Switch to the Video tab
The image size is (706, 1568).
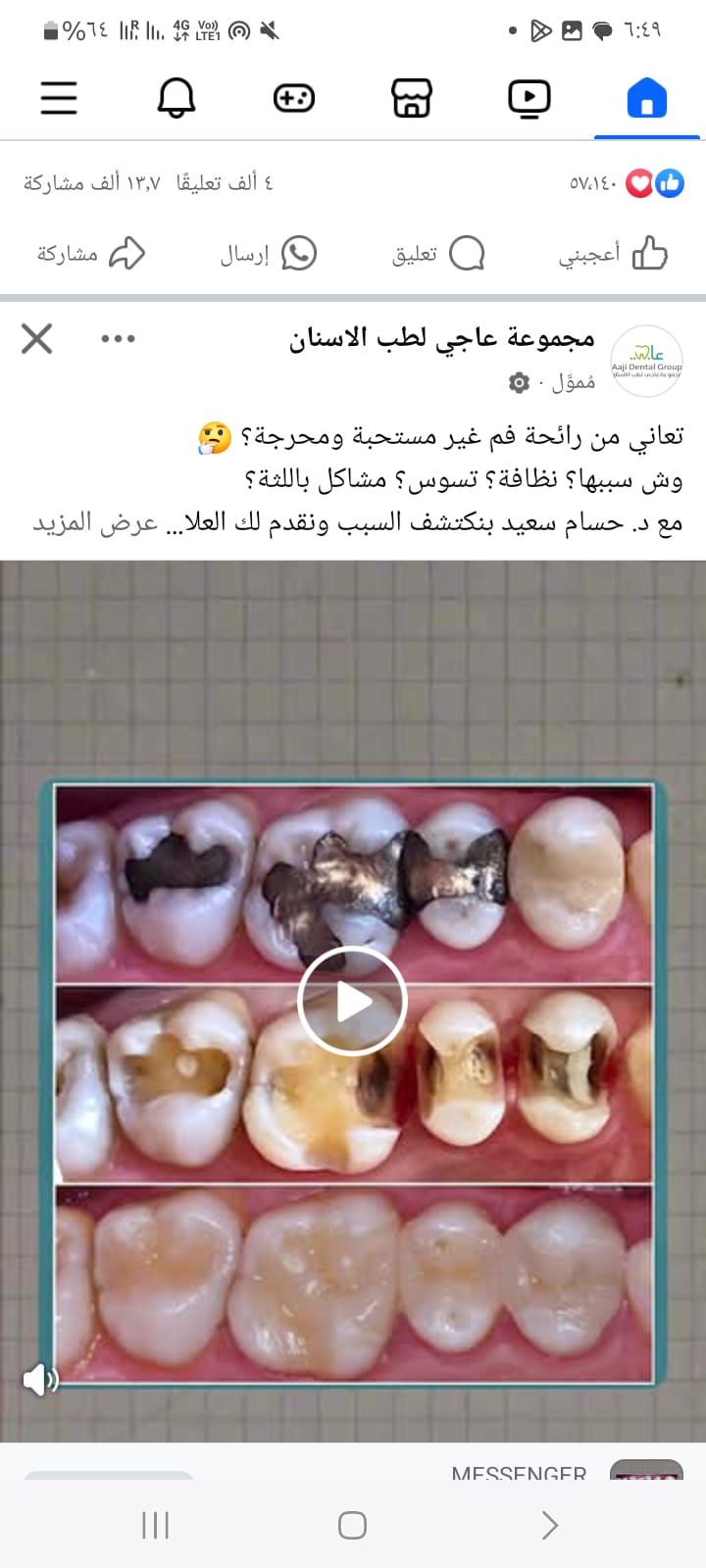coord(529,98)
